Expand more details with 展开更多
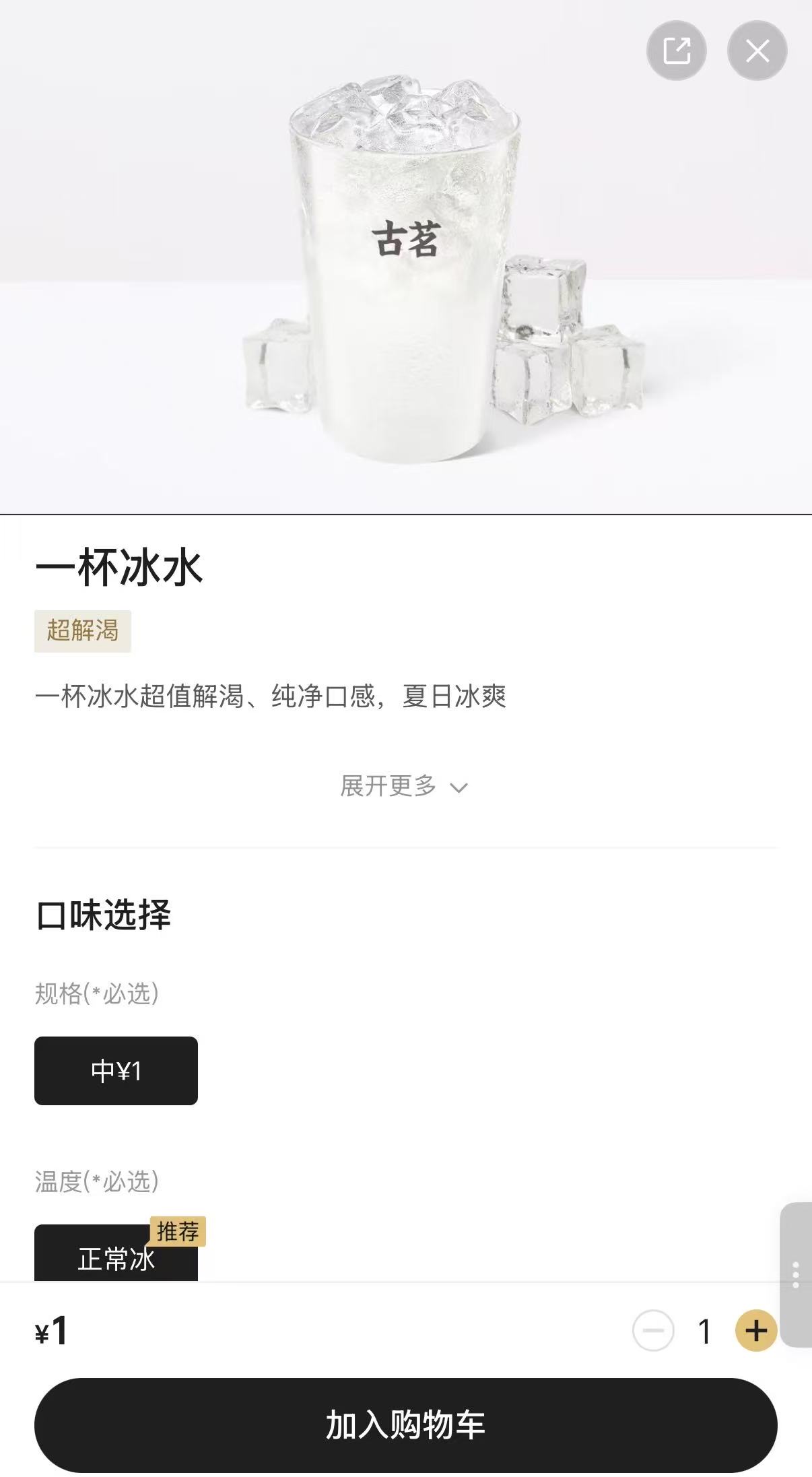 (x=403, y=786)
